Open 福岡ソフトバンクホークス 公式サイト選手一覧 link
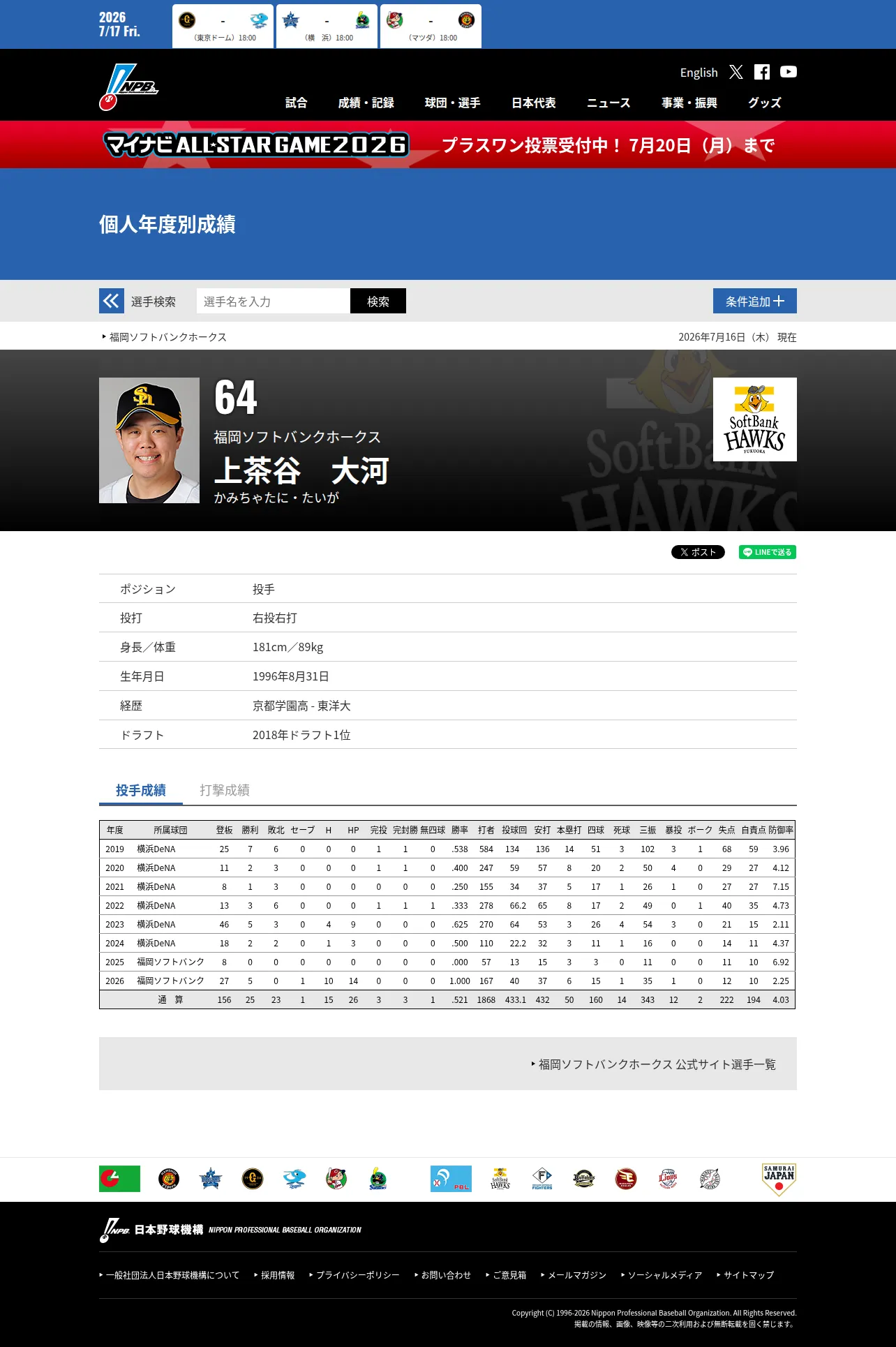This screenshot has height=1347, width=896. [657, 1064]
